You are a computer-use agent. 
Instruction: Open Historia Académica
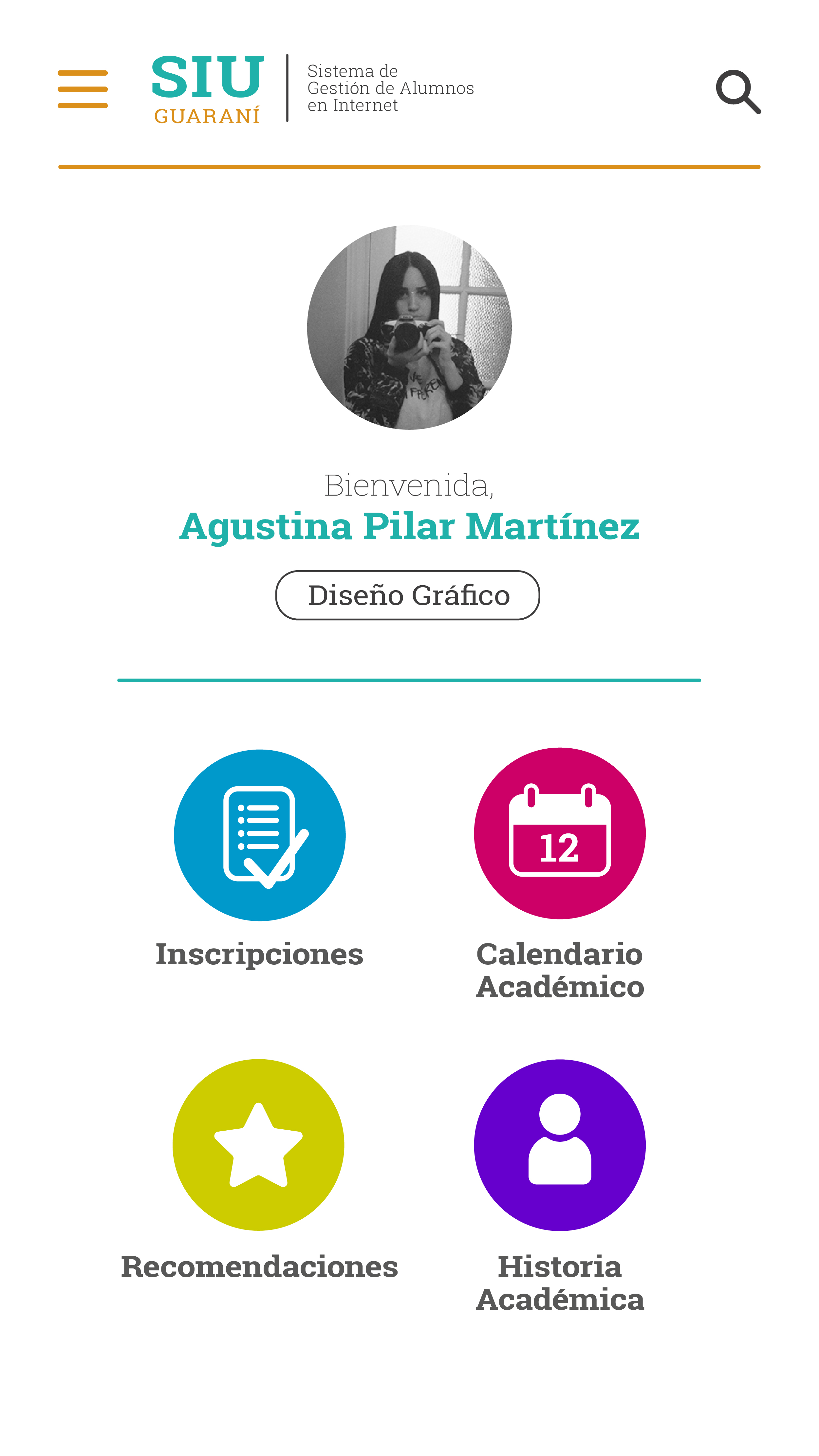coord(559,1145)
